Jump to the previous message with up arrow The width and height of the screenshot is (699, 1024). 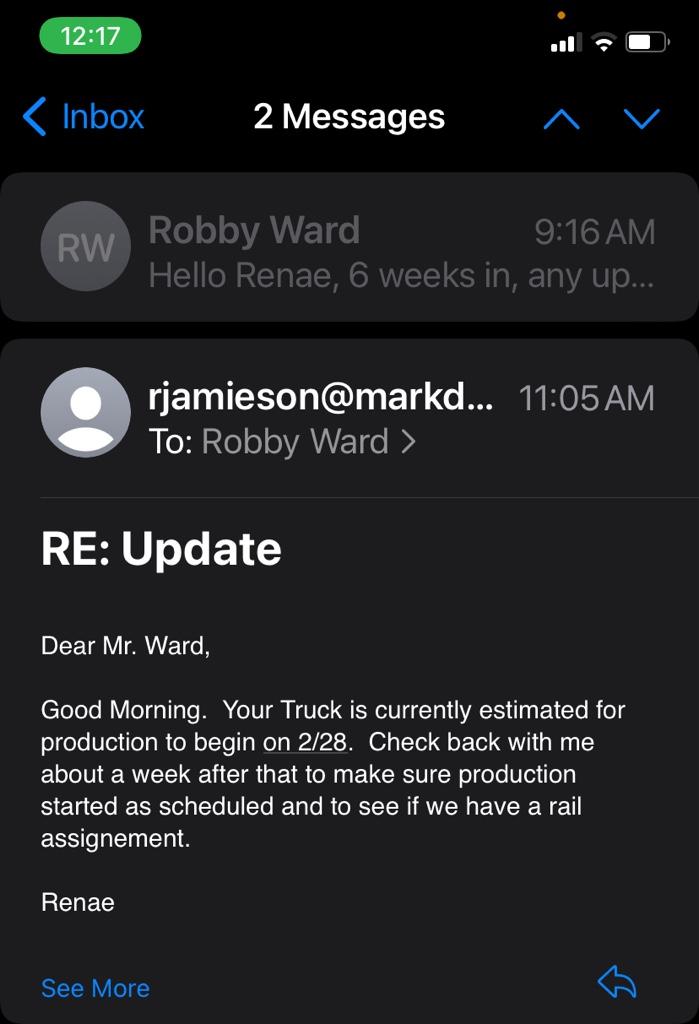pyautogui.click(x=561, y=119)
